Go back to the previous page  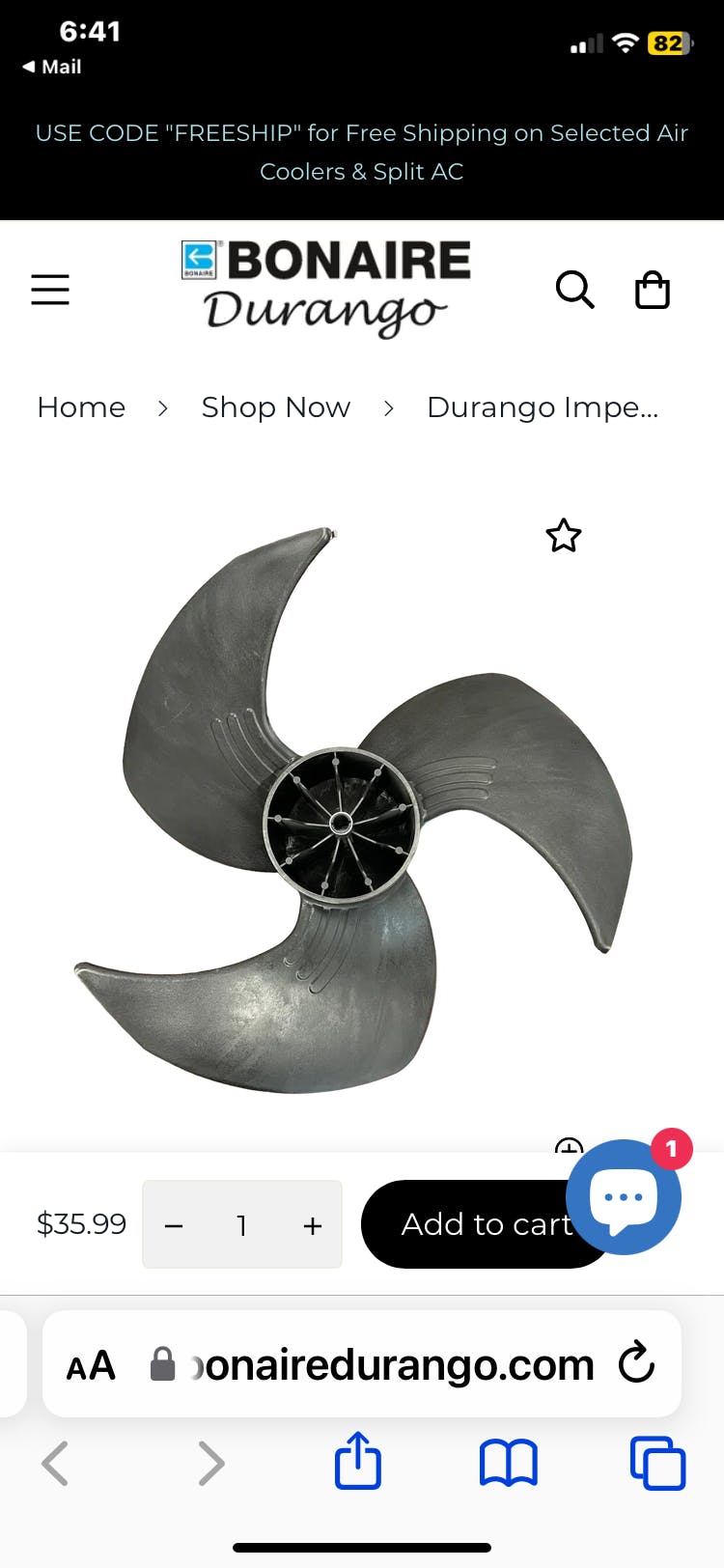[56, 1463]
